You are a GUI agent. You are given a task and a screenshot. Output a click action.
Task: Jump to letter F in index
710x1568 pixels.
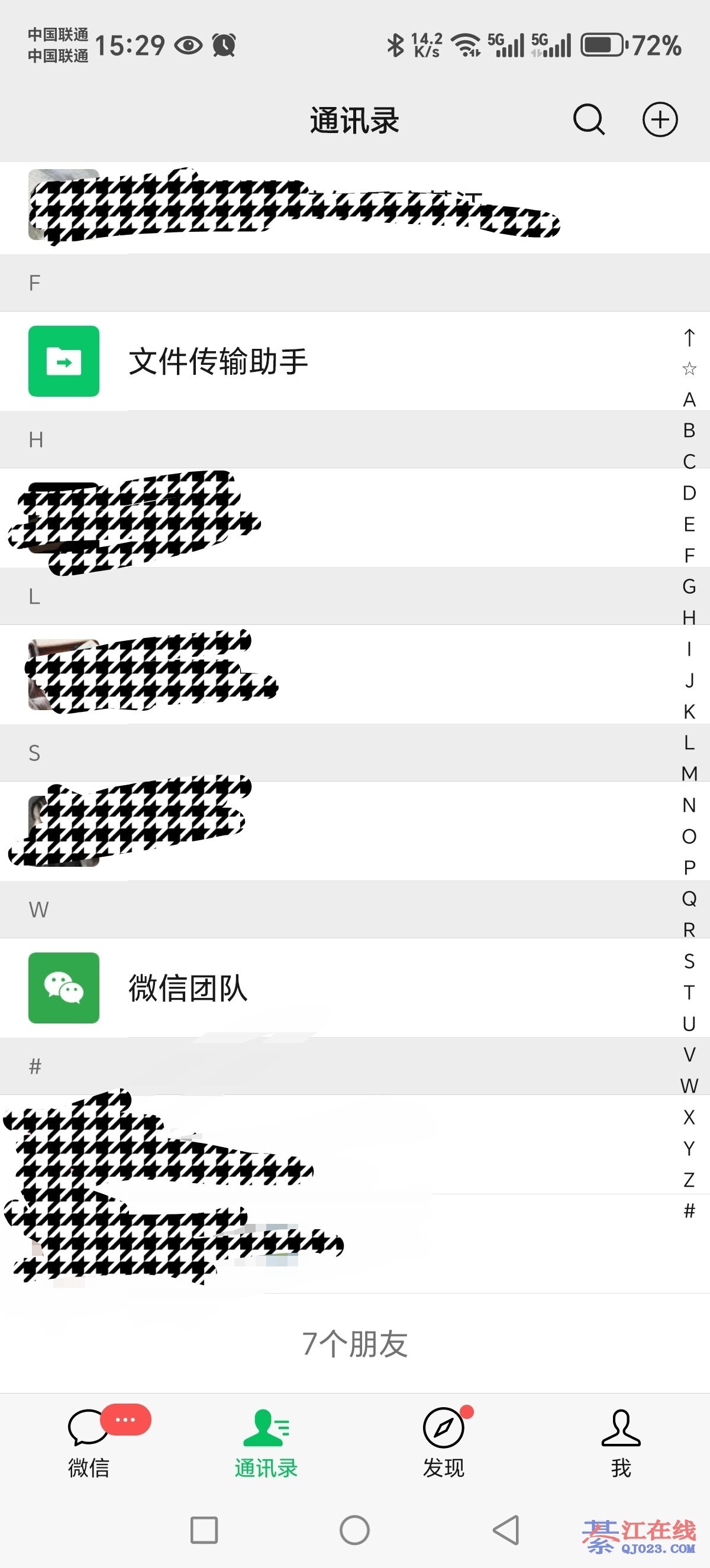(x=689, y=555)
